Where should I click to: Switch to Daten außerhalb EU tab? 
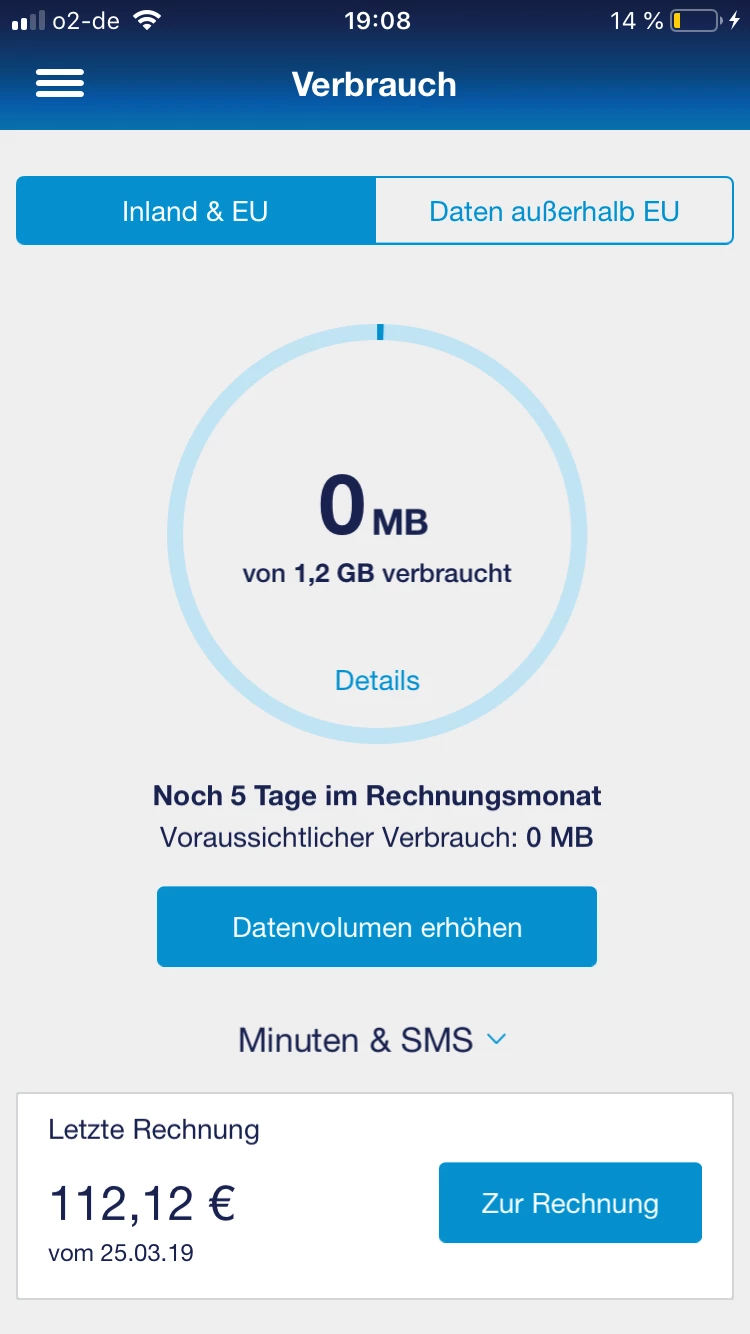point(554,211)
